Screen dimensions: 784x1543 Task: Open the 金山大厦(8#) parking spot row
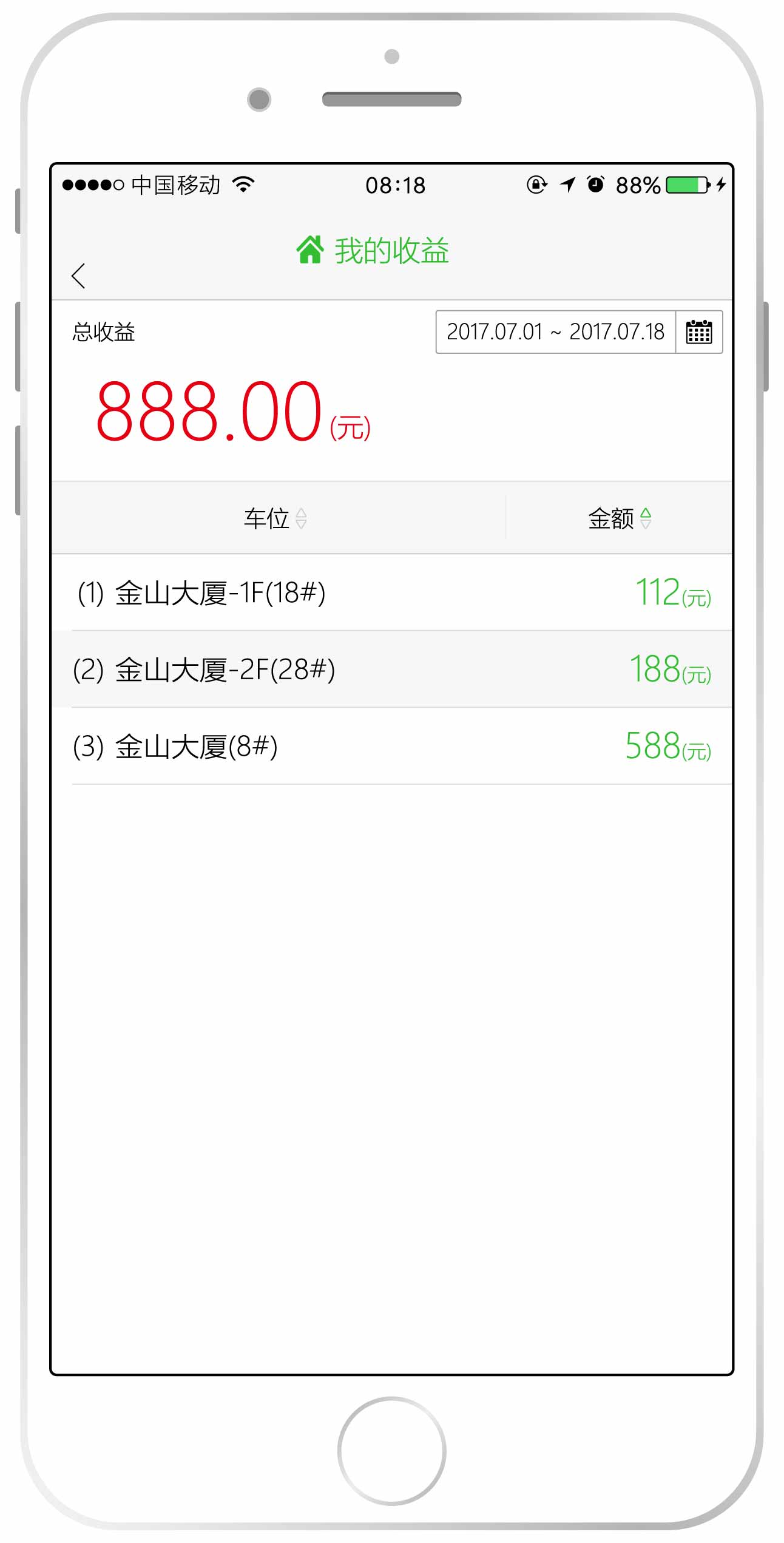(x=392, y=746)
